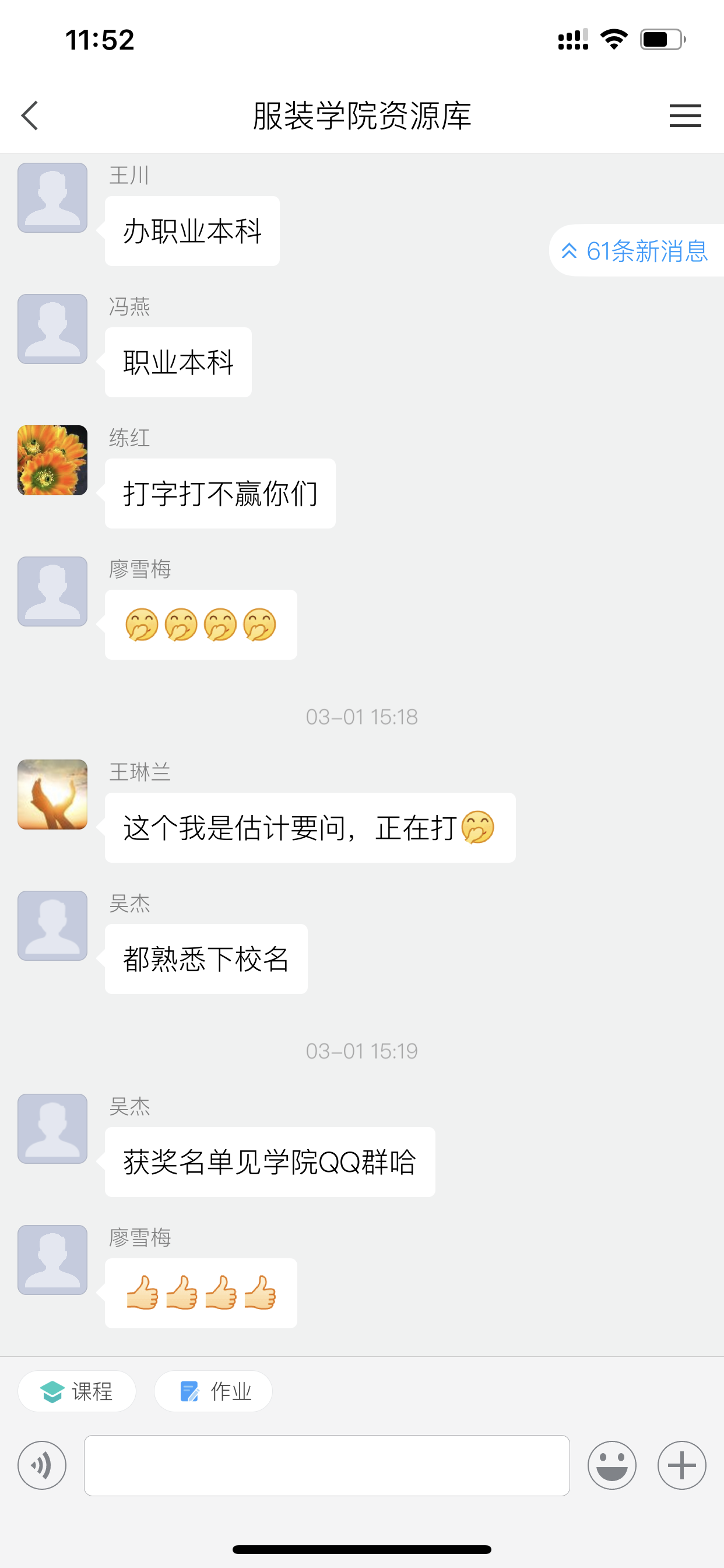This screenshot has width=724, height=1568.
Task: View 练红's flower profile avatar
Action: pyautogui.click(x=52, y=460)
